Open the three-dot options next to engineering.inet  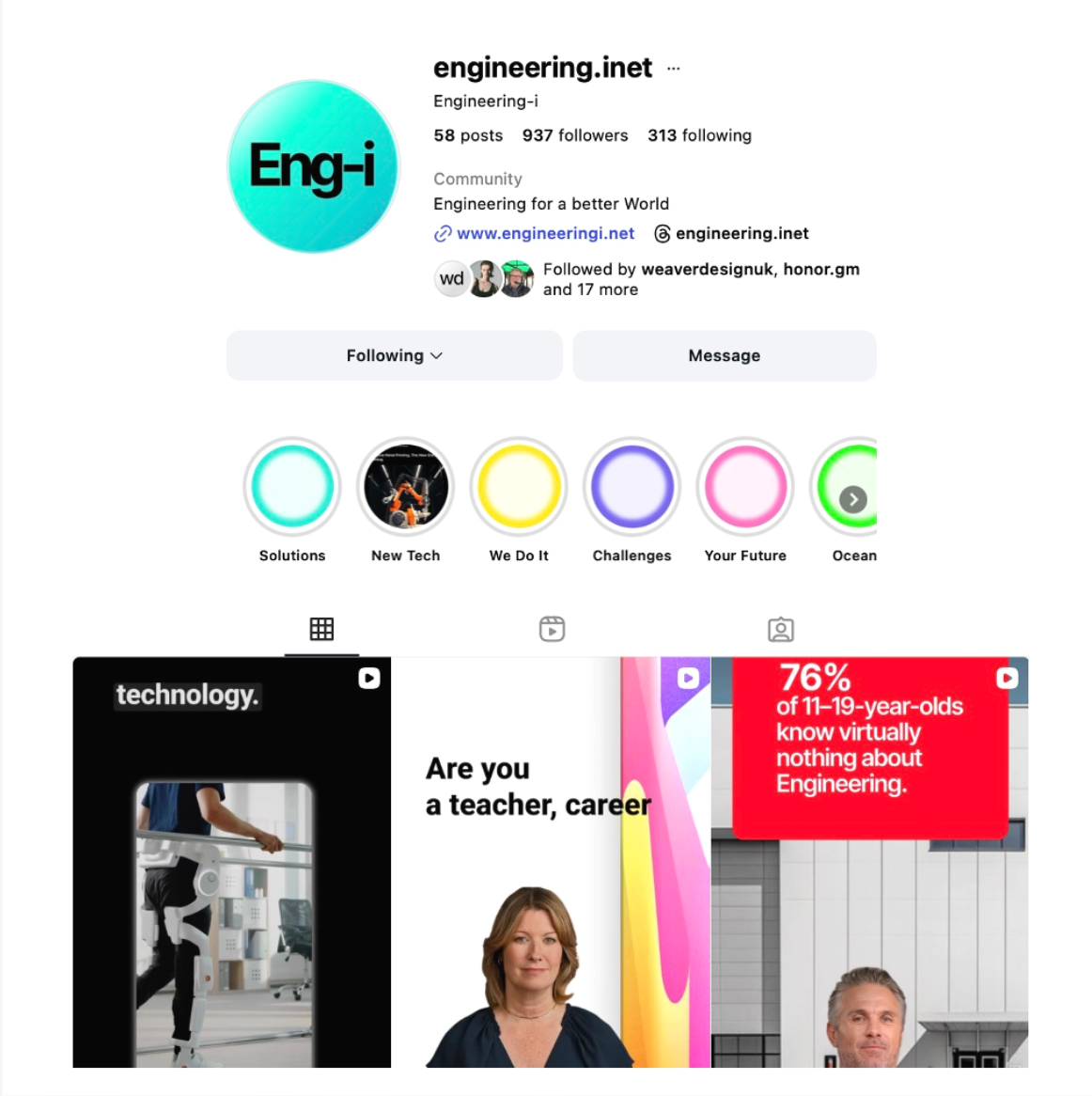click(673, 69)
